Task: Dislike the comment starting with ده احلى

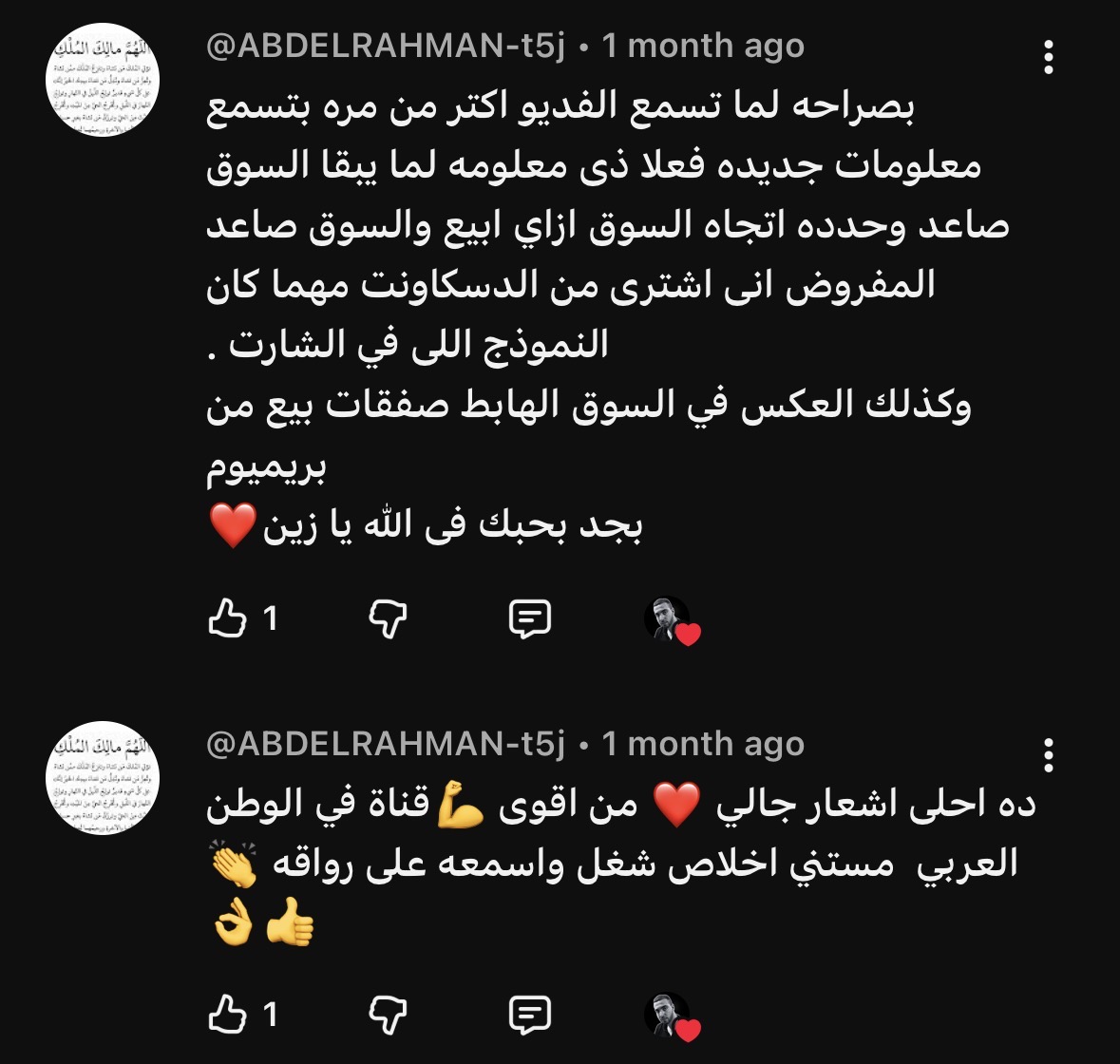Action: (x=388, y=1015)
